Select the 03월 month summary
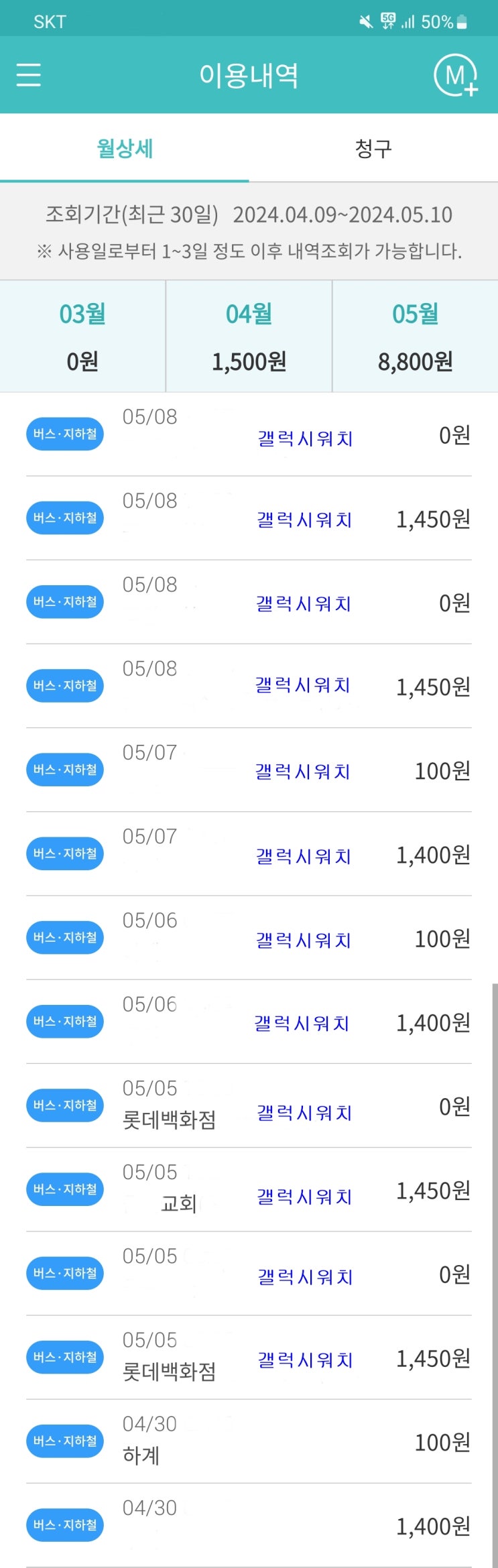 click(82, 337)
